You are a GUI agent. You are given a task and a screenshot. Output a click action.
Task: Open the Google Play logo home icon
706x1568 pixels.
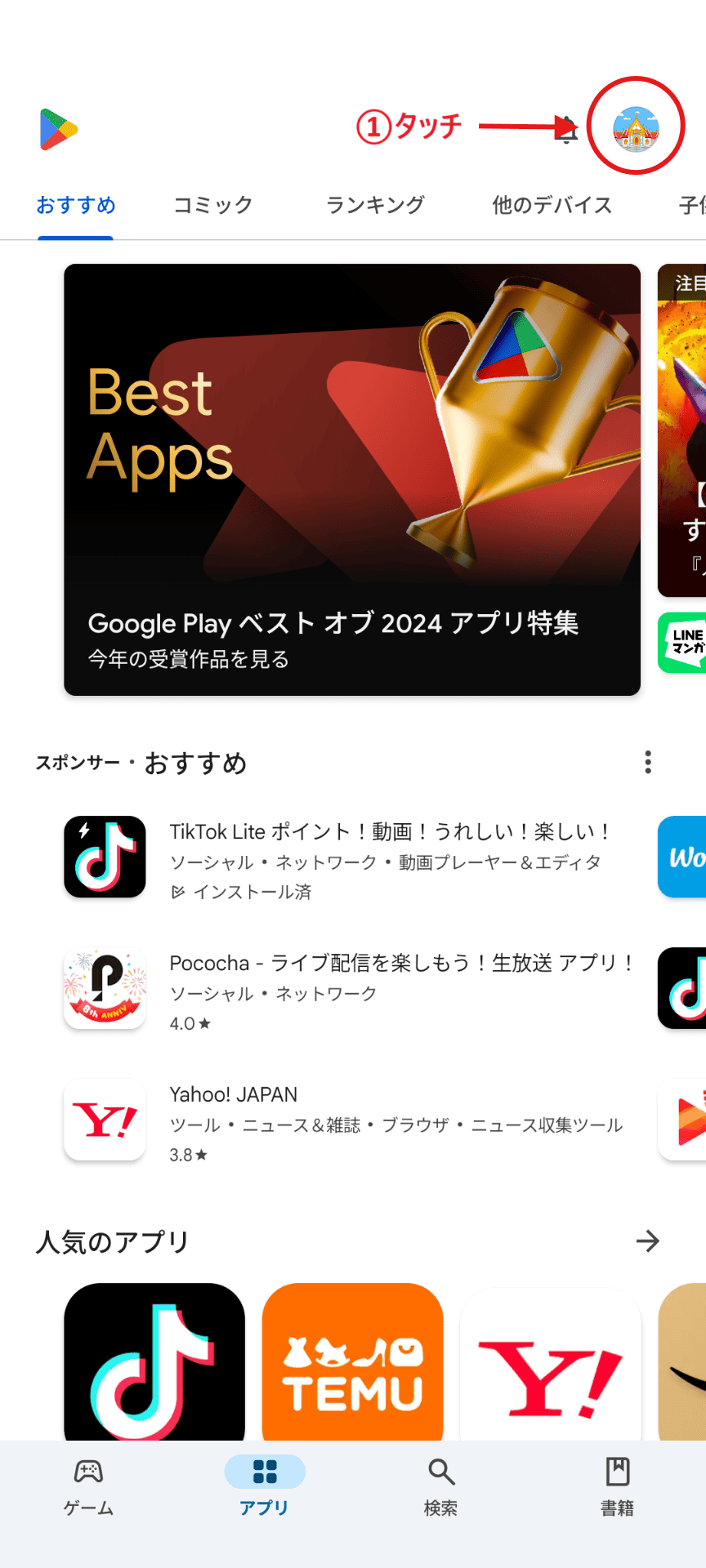pos(57,129)
